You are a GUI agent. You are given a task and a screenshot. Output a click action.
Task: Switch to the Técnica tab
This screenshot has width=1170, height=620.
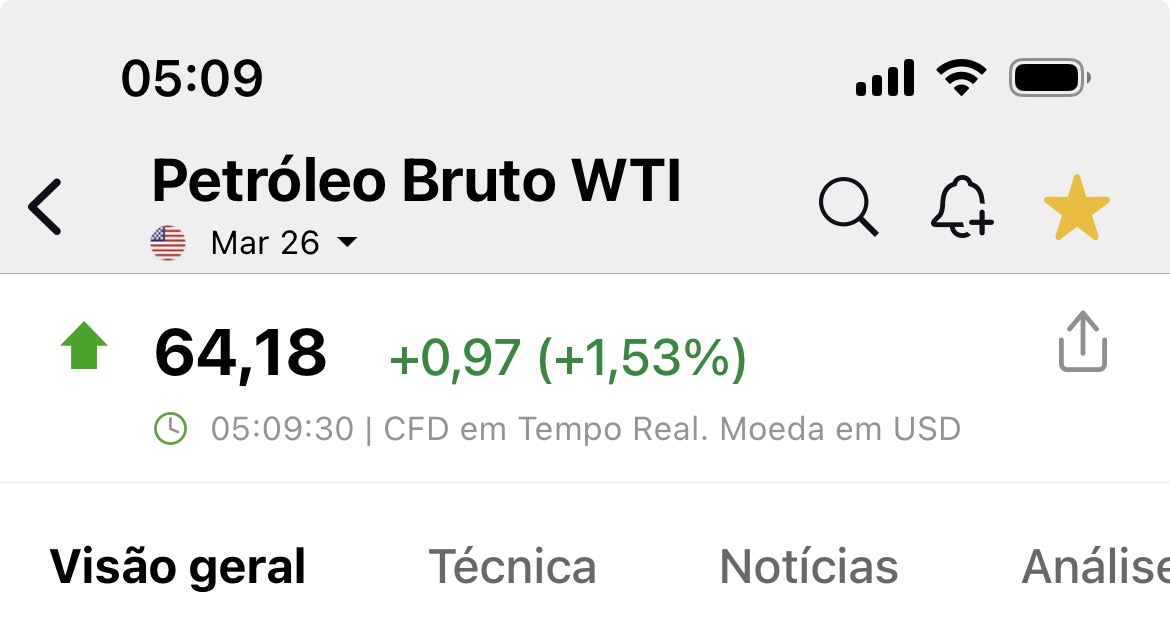512,567
